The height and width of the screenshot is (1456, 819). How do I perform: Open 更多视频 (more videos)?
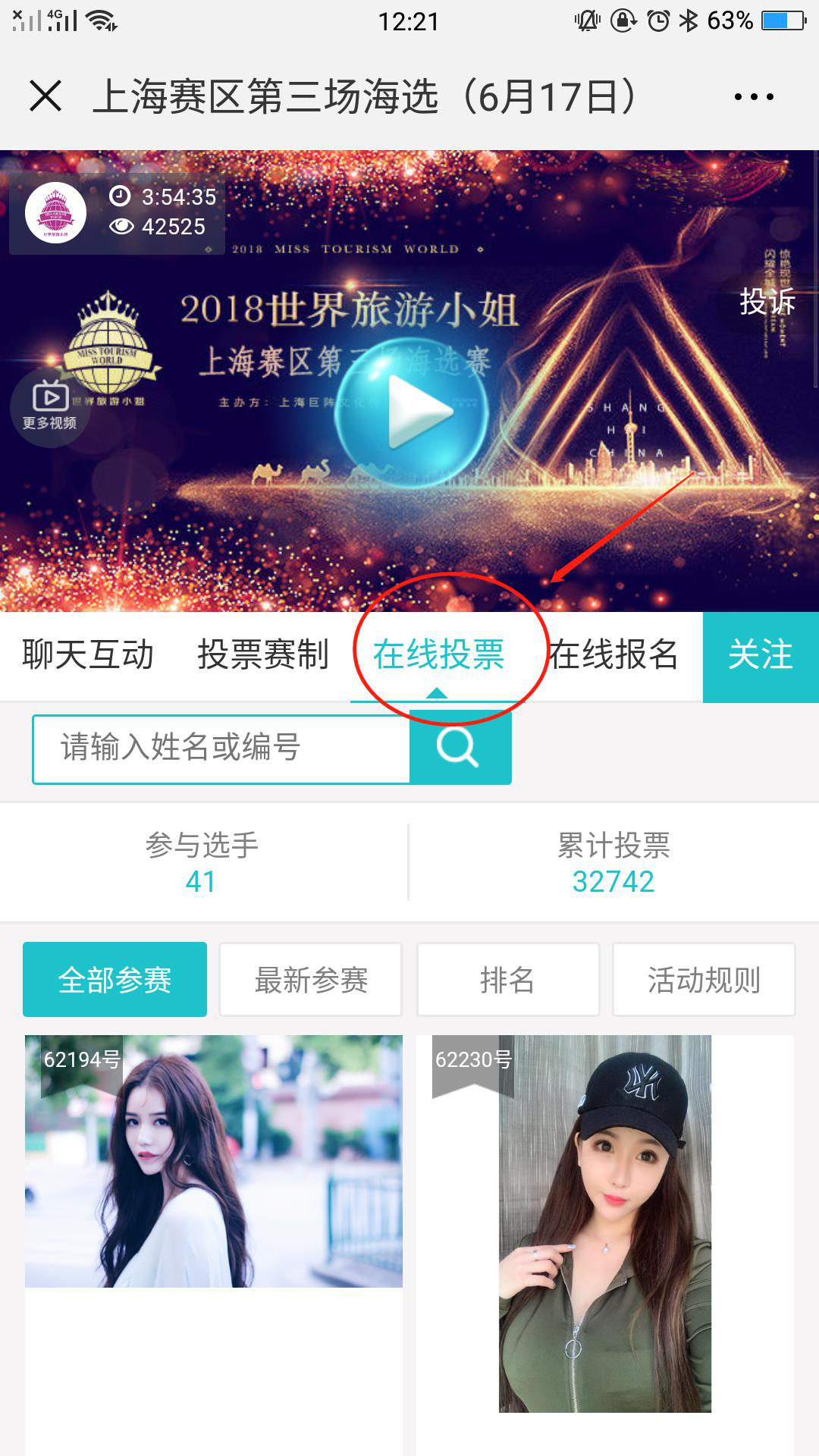[49, 407]
